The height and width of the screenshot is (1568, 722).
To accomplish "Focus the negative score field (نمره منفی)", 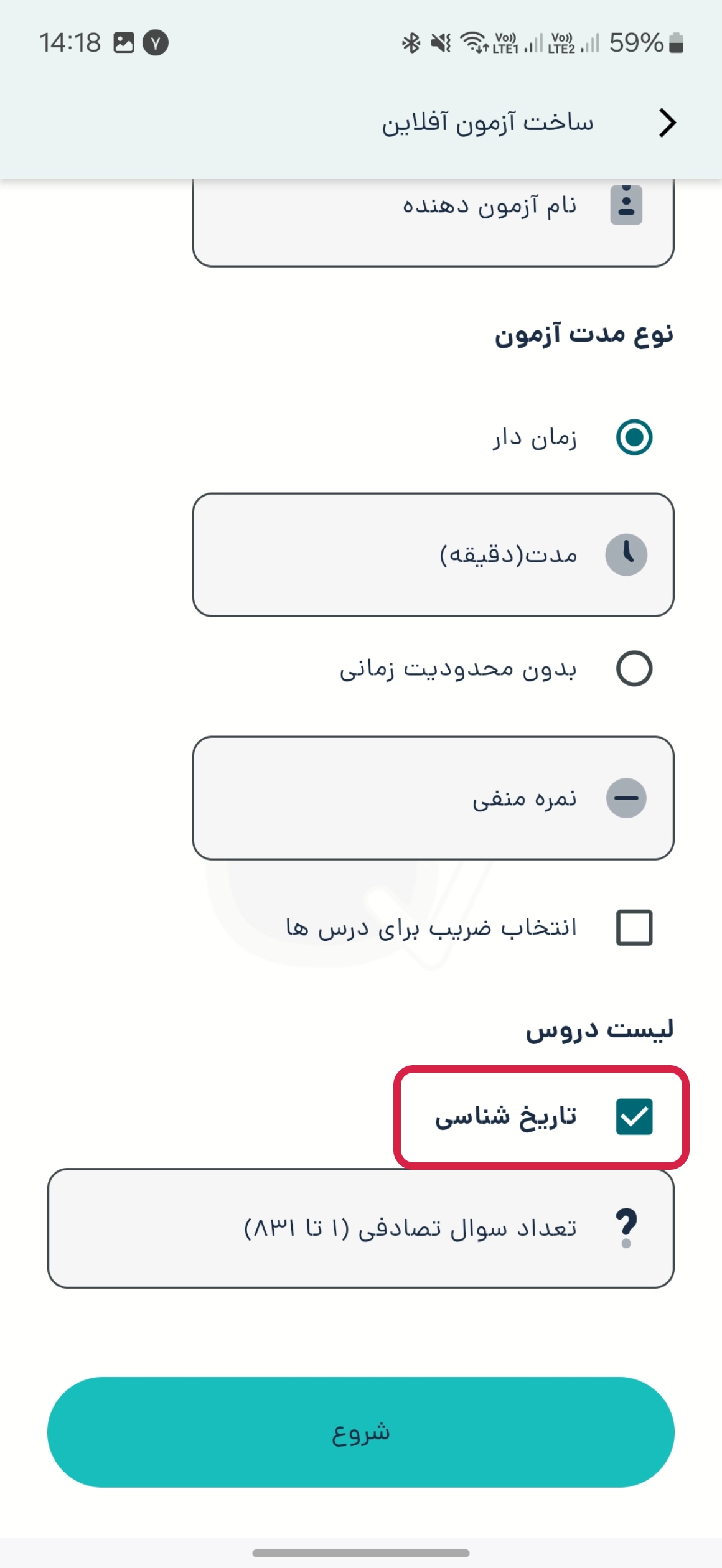I will (433, 798).
